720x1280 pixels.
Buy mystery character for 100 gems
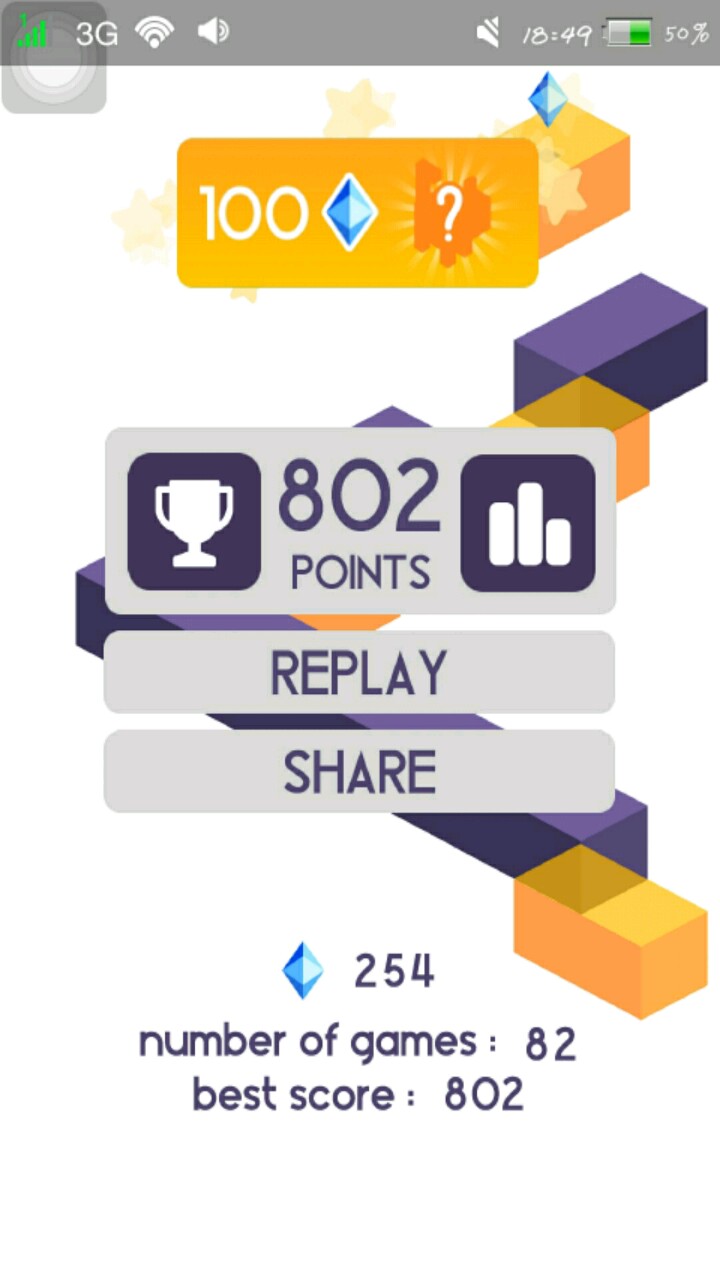point(357,213)
